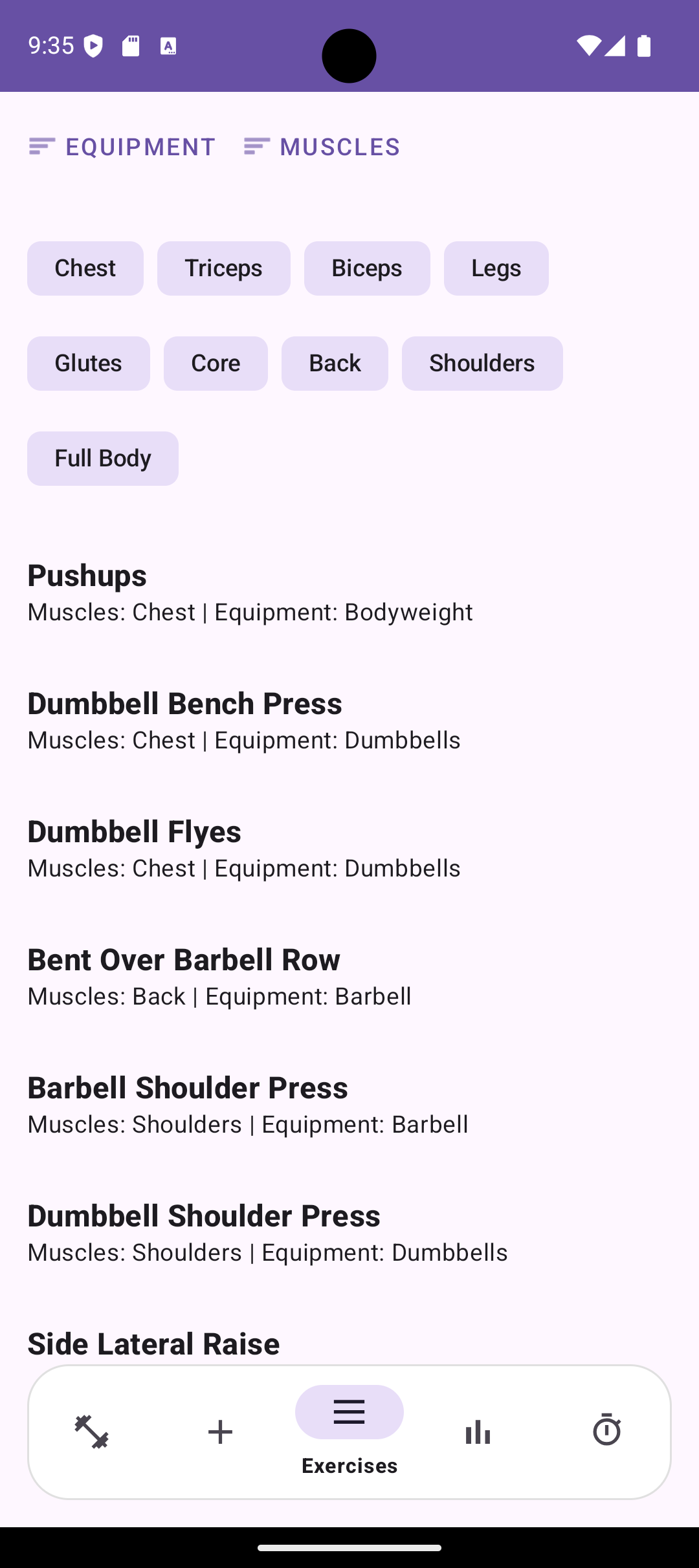
Task: Click the filter icon next to MUSCLES
Action: click(256, 146)
